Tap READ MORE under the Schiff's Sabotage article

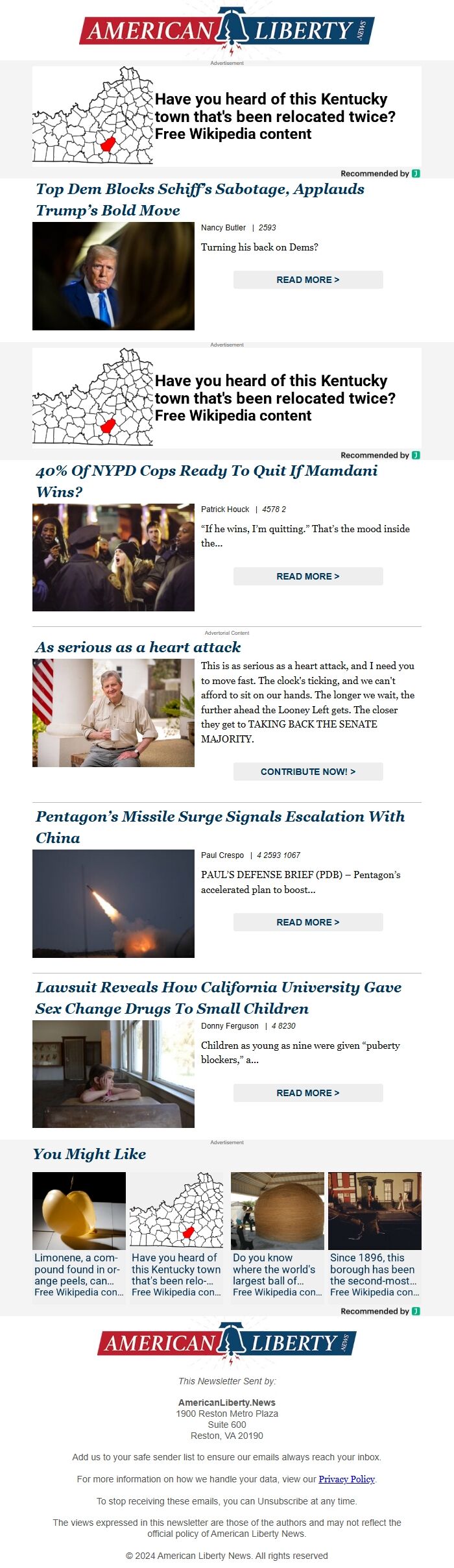(x=308, y=280)
